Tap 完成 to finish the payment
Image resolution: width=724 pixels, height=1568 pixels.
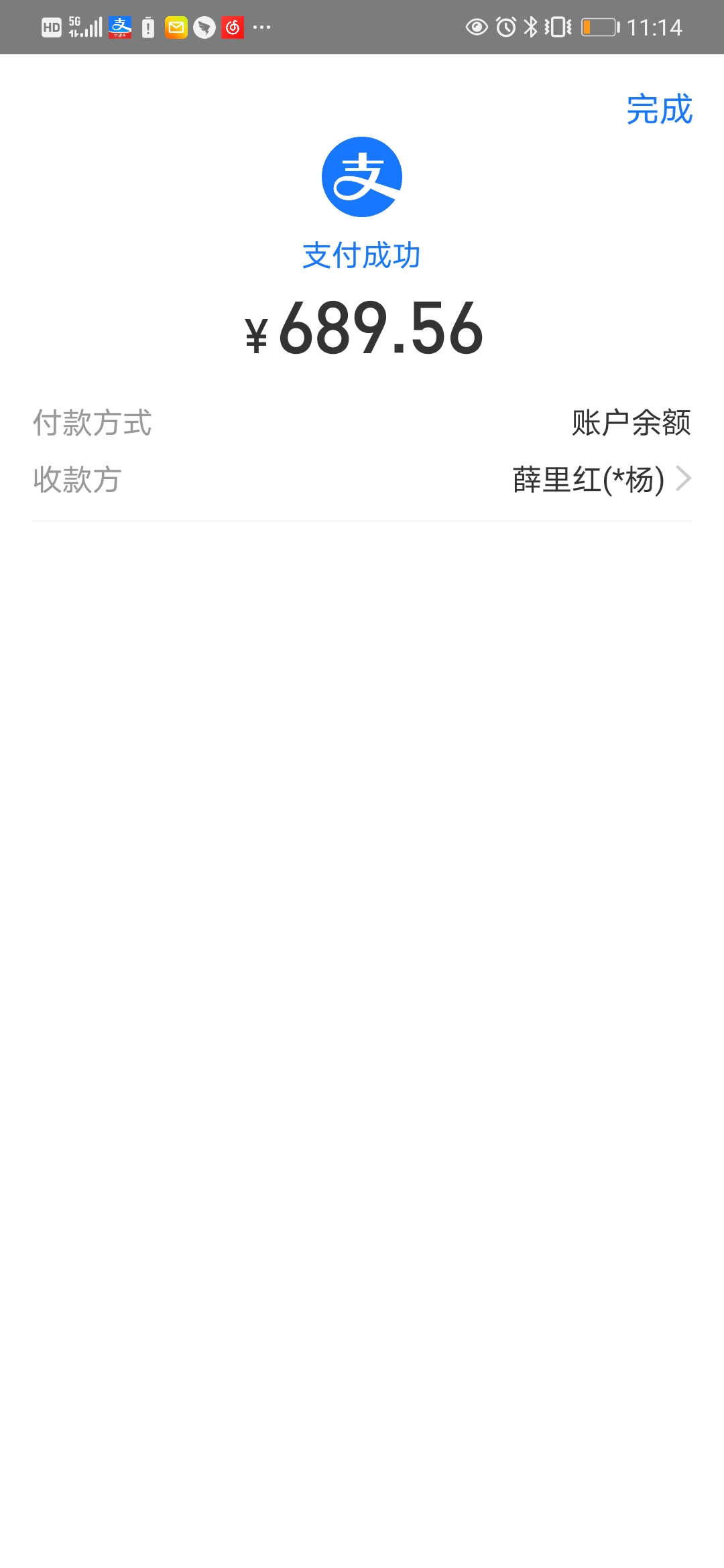tap(659, 110)
